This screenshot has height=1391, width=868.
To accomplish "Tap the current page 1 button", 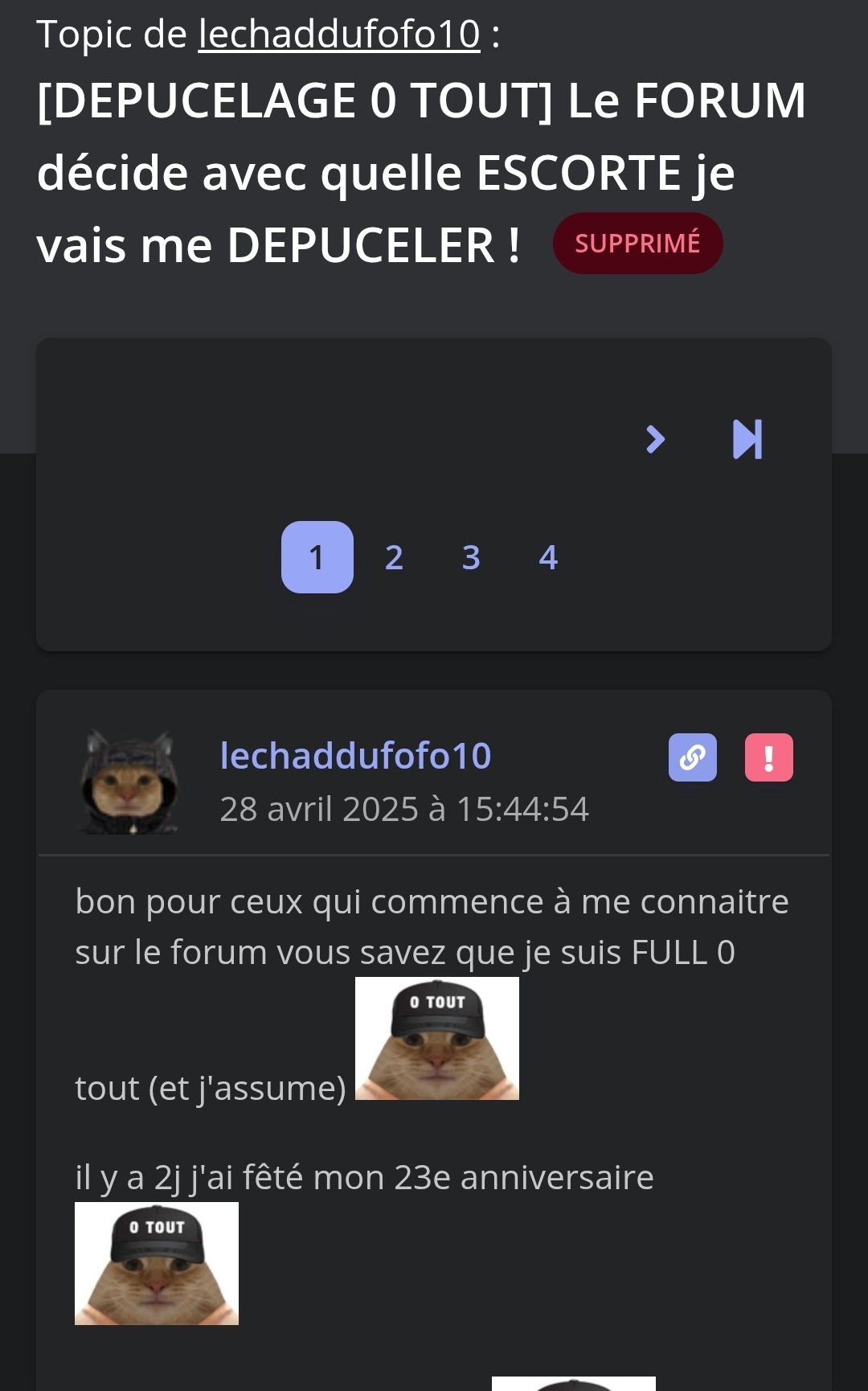I will (x=317, y=557).
